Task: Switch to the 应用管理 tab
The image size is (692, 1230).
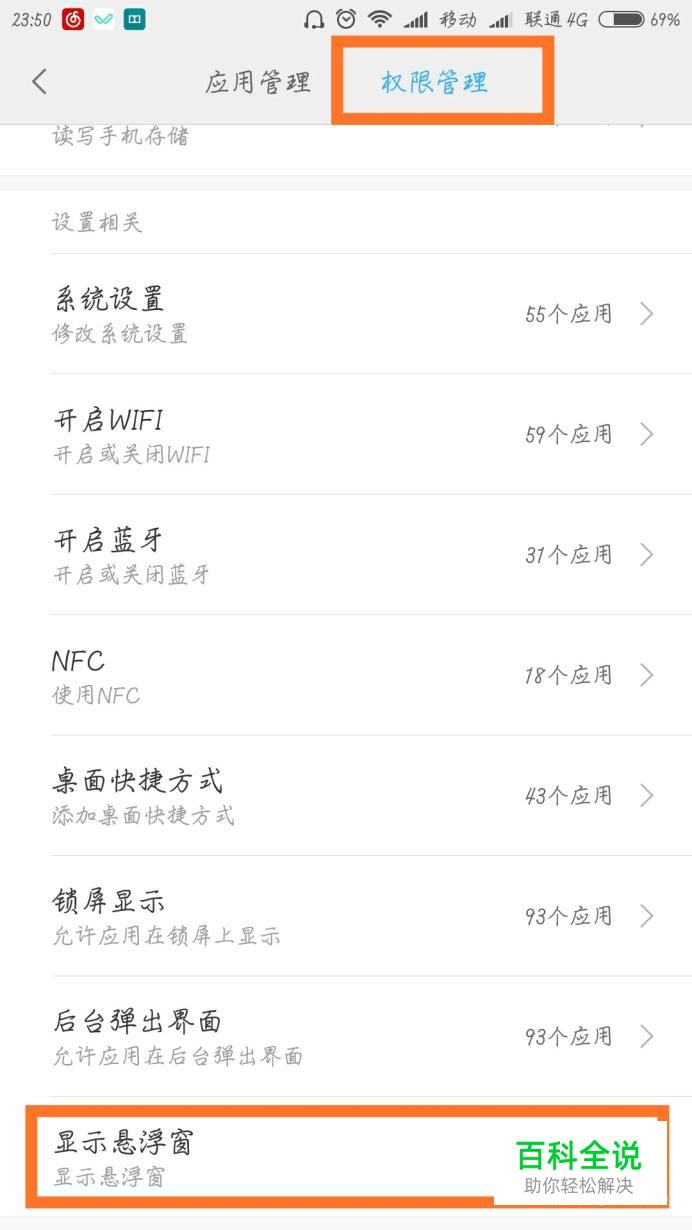Action: pos(257,82)
